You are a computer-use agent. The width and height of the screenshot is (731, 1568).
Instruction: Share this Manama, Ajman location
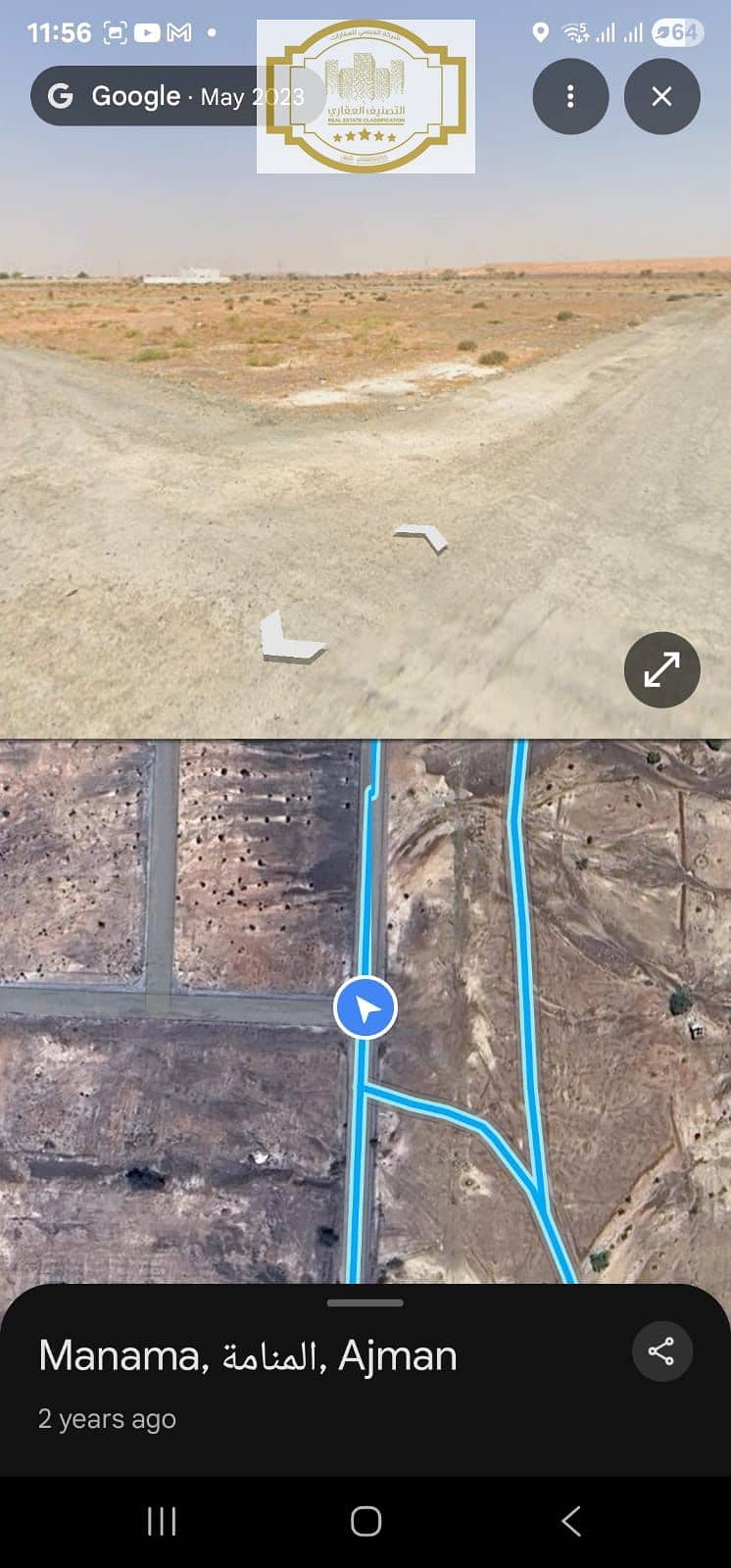(x=661, y=1351)
